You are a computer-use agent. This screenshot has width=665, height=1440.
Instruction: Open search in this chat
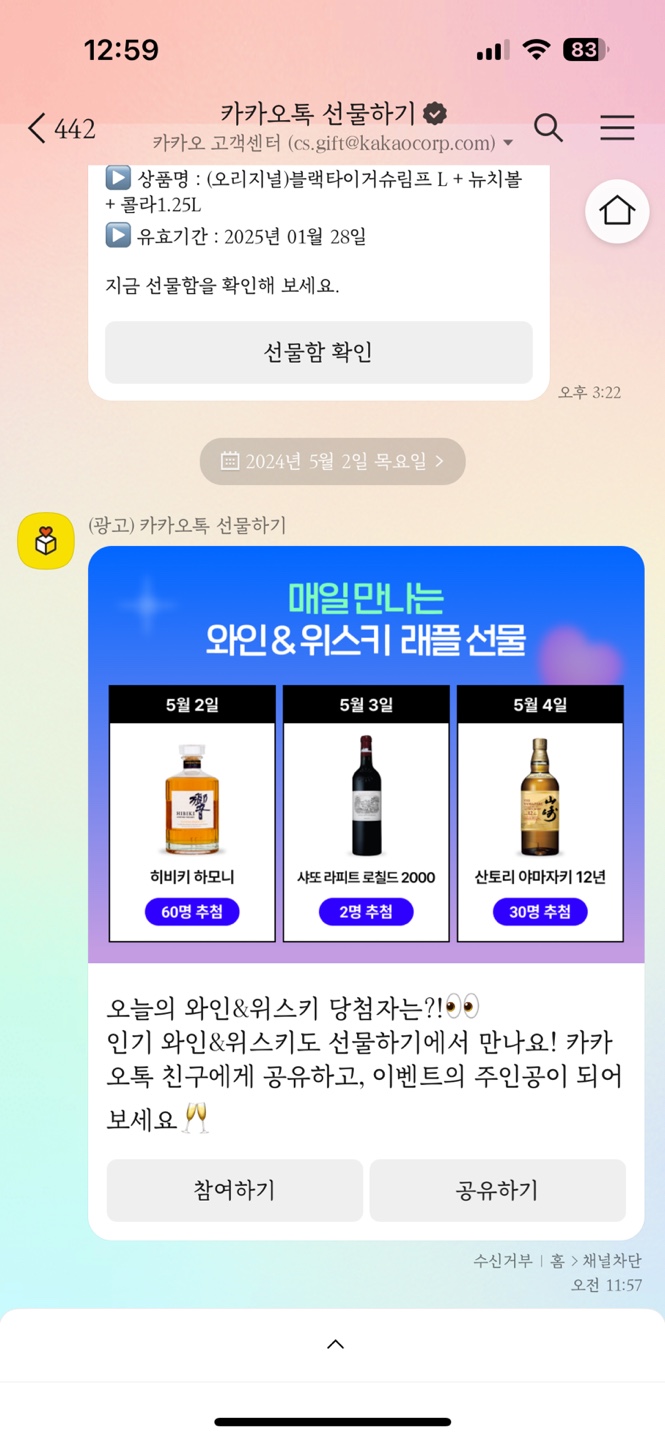coord(548,128)
